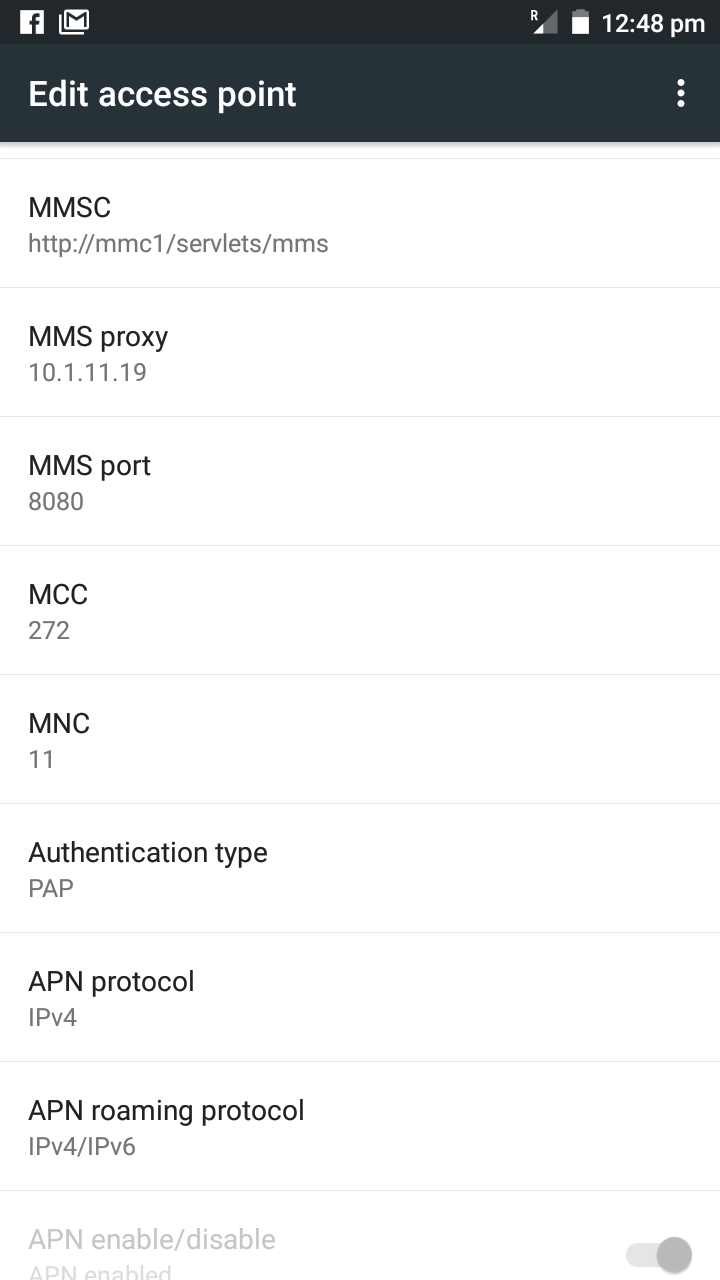Open the Facebook notification icon
Viewport: 720px width, 1280px height.
coord(30,22)
